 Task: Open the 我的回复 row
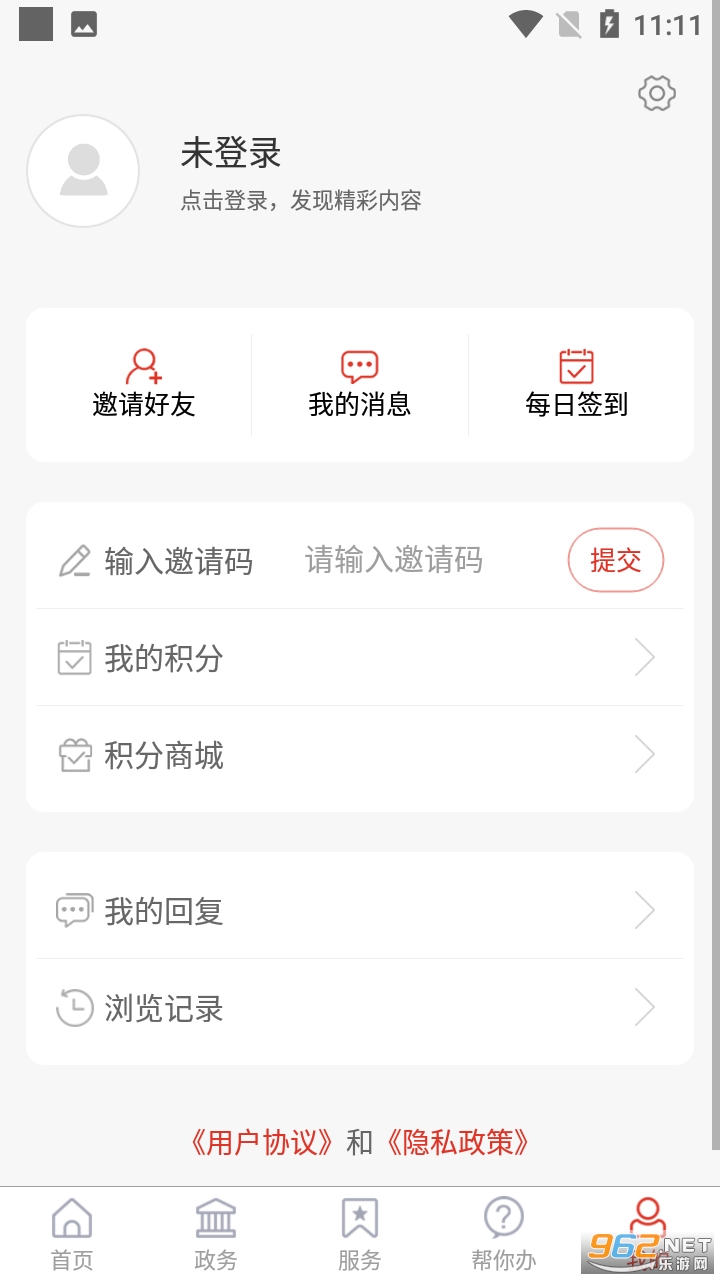360,911
